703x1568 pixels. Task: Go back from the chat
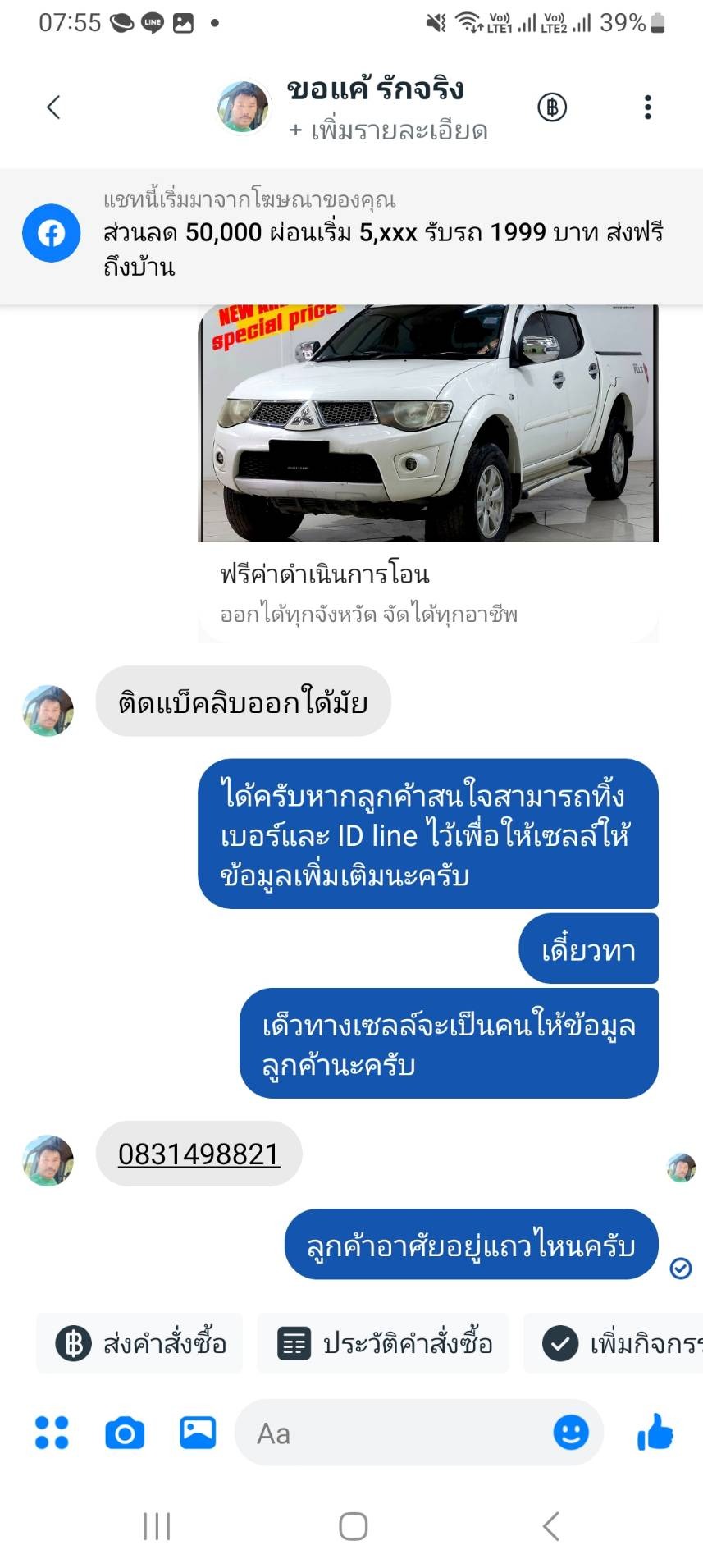tap(54, 107)
